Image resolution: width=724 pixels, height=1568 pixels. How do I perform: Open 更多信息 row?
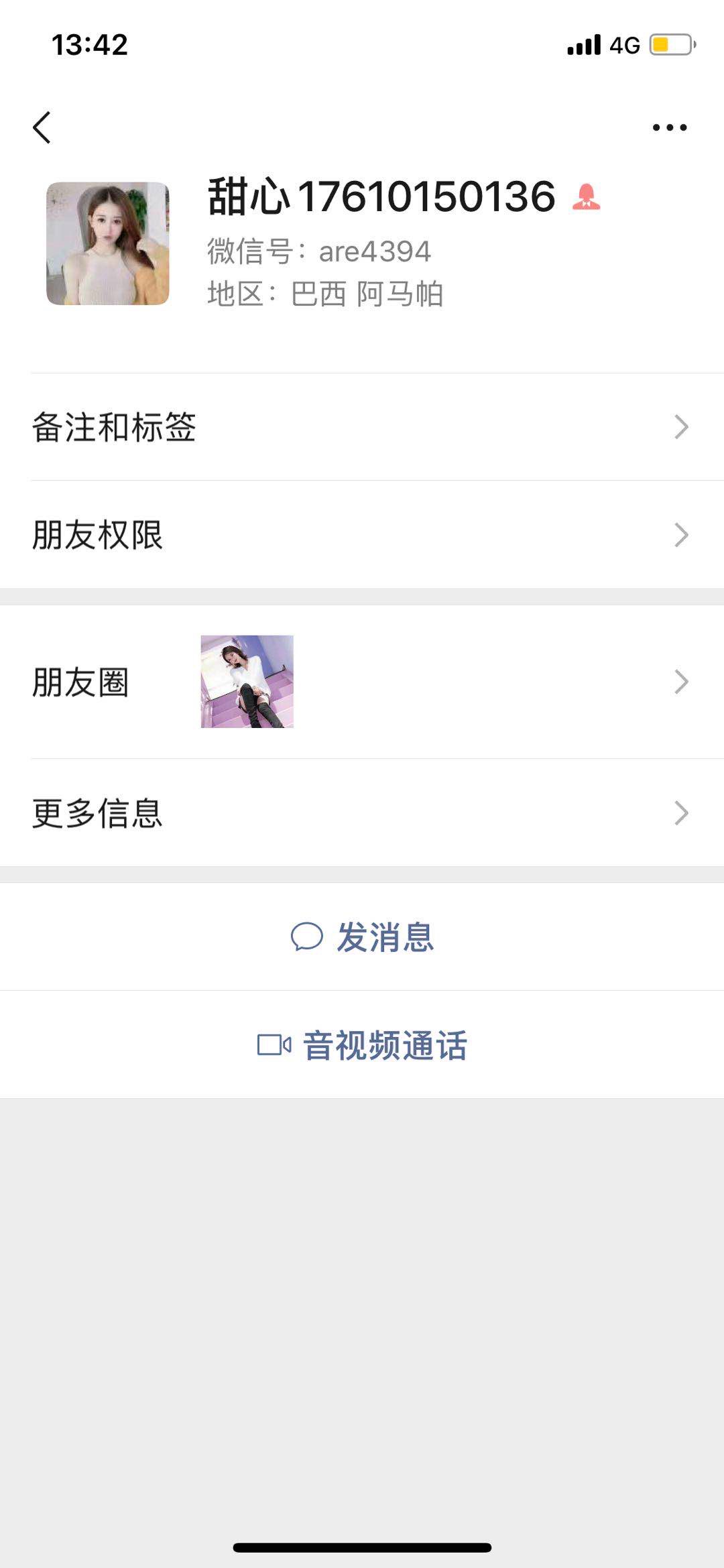pos(362,813)
